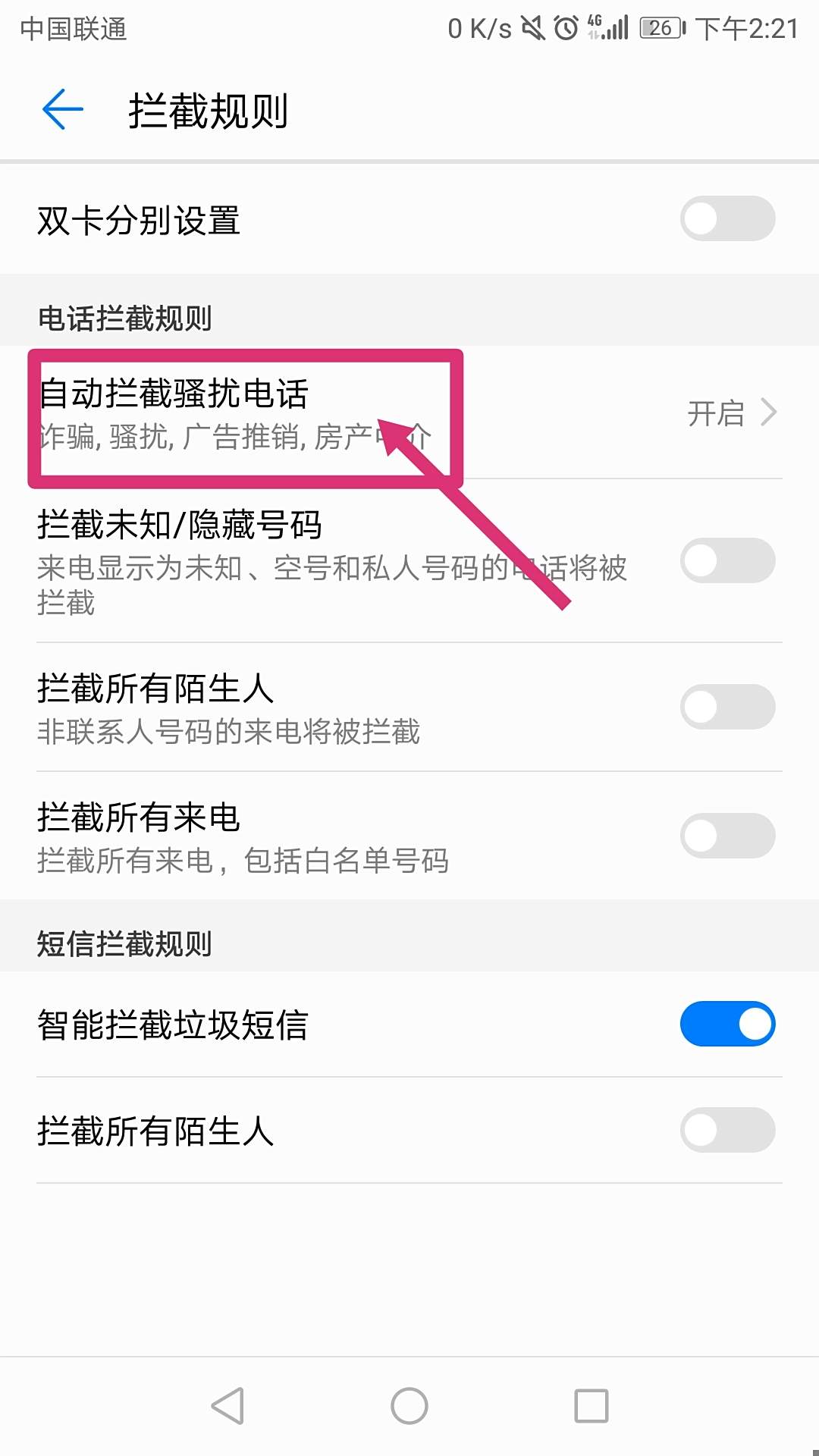
Task: Open recent apps from navigation bar
Action: click(x=591, y=1406)
